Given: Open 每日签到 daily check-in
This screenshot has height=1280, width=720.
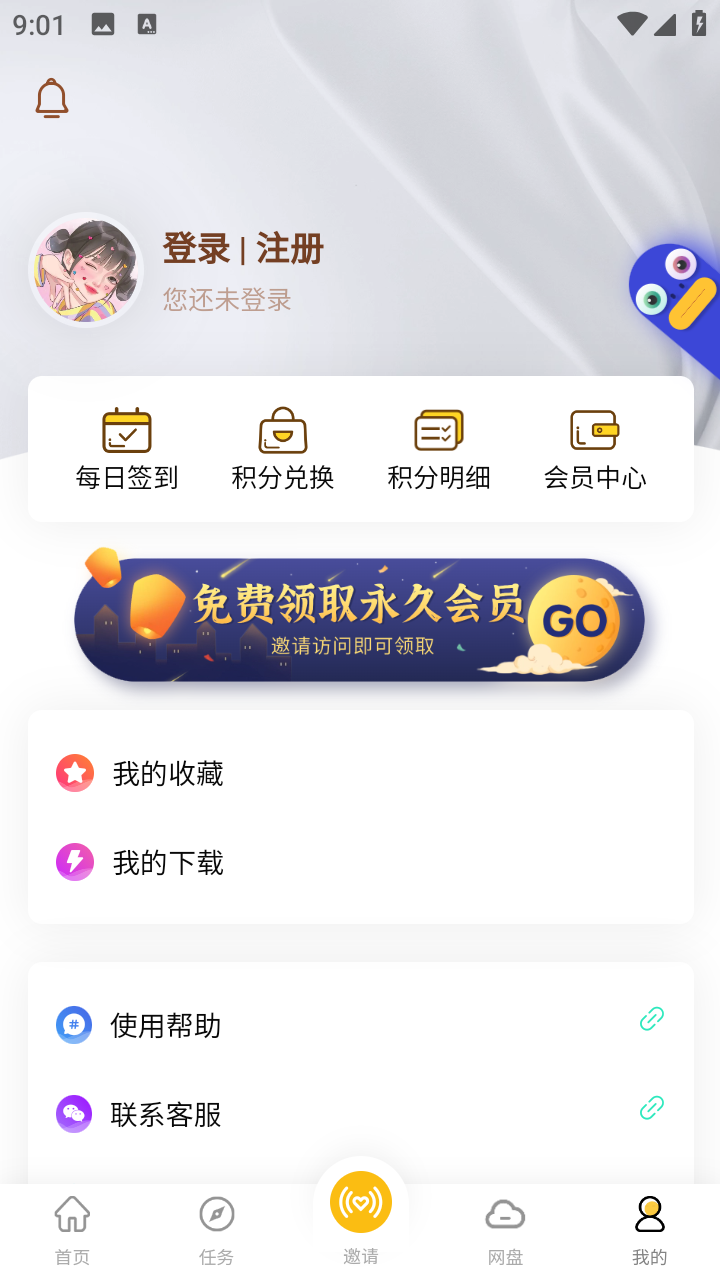Looking at the screenshot, I should tap(127, 450).
